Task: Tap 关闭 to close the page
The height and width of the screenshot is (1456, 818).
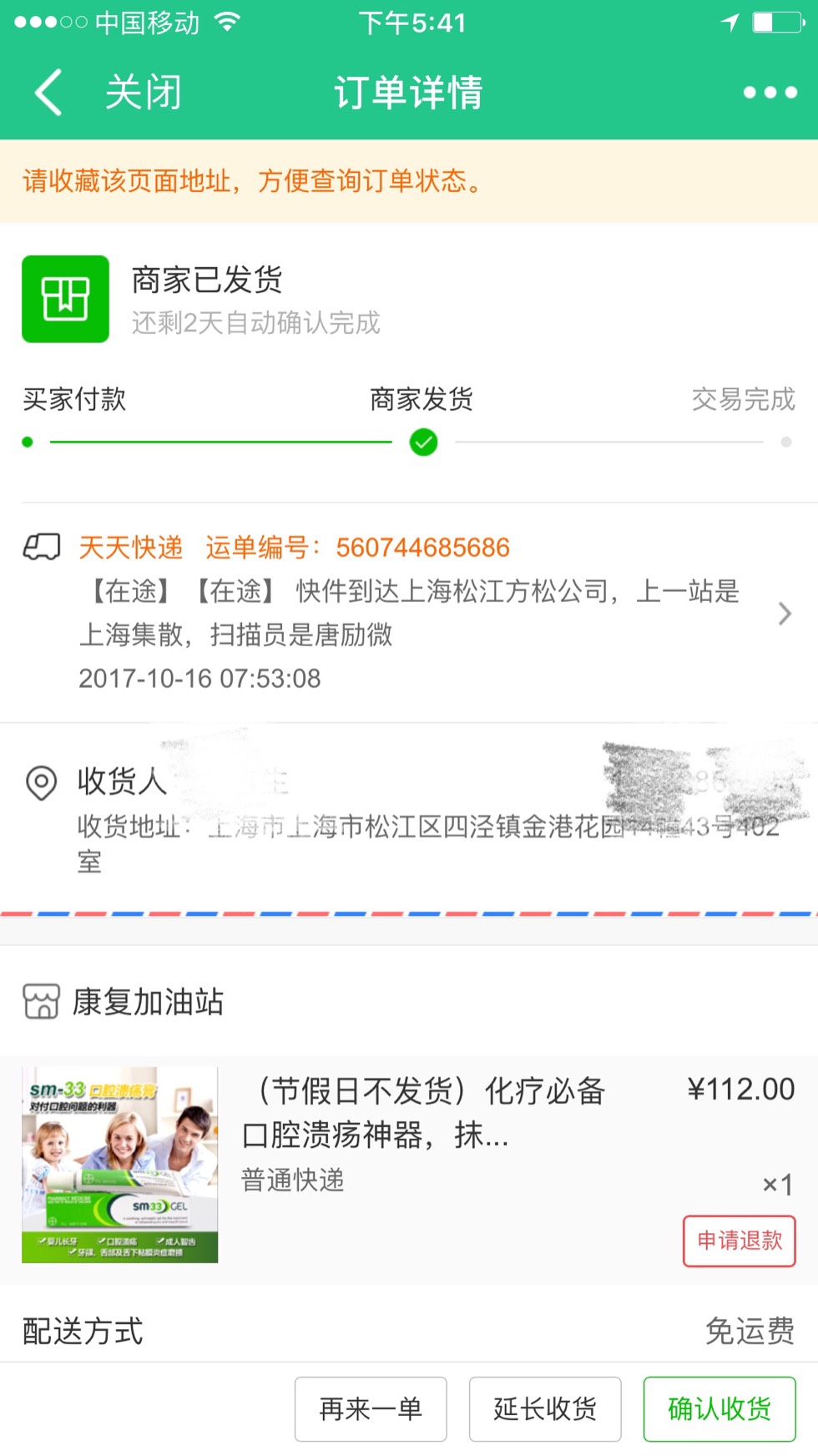Action: pyautogui.click(x=143, y=92)
